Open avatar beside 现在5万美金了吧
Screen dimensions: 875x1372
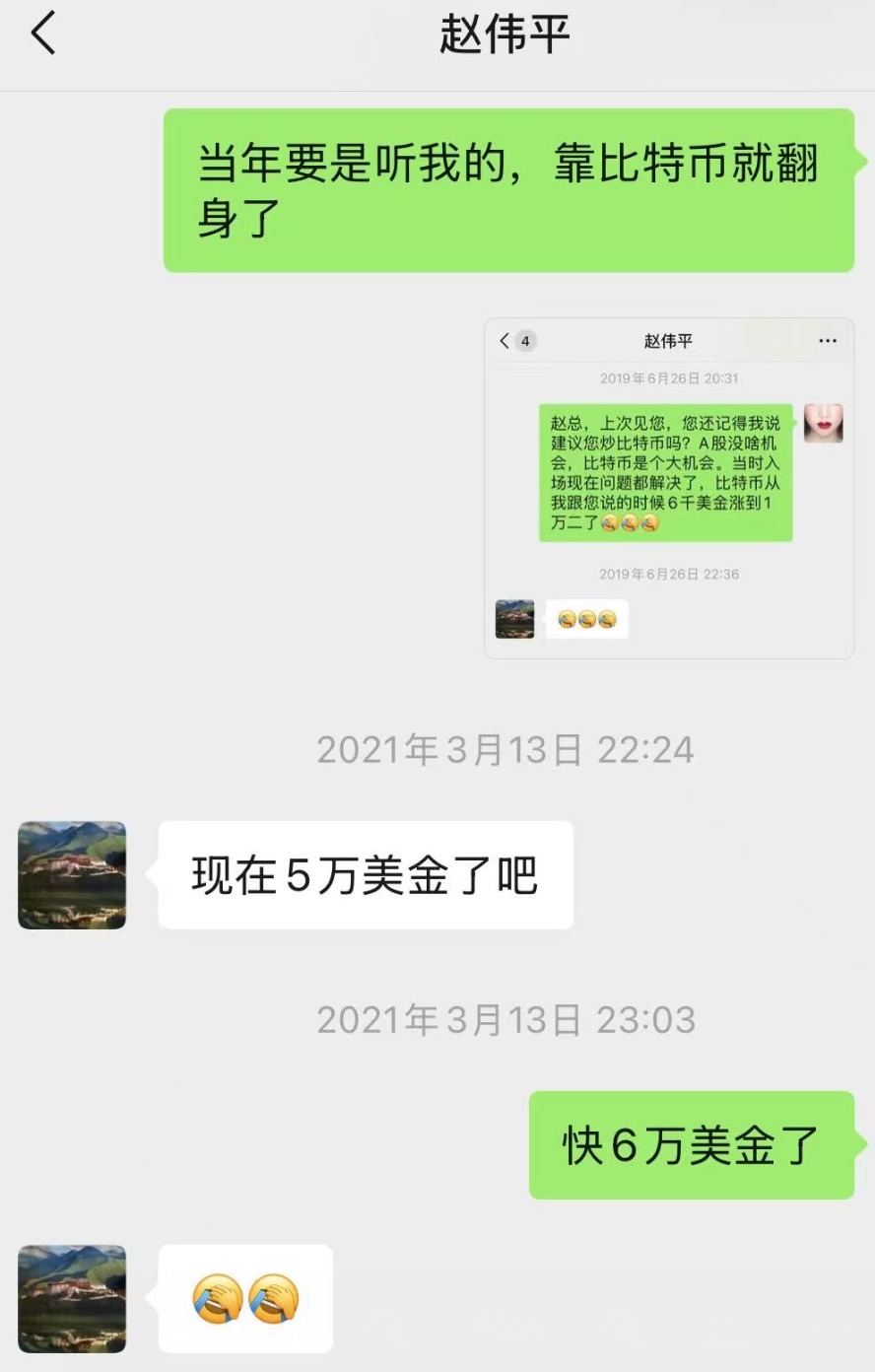pos(72,875)
